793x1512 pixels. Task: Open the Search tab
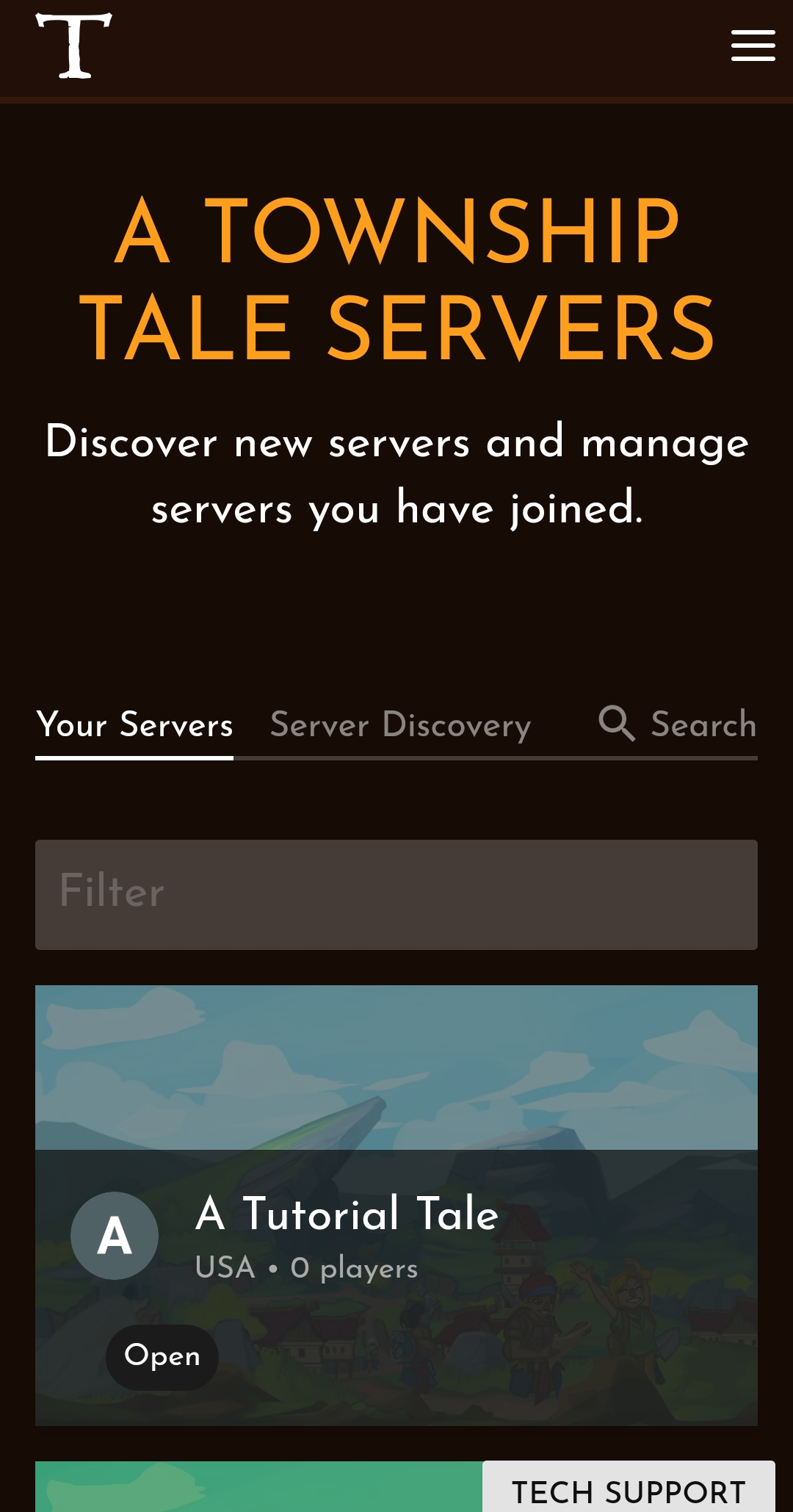677,724
